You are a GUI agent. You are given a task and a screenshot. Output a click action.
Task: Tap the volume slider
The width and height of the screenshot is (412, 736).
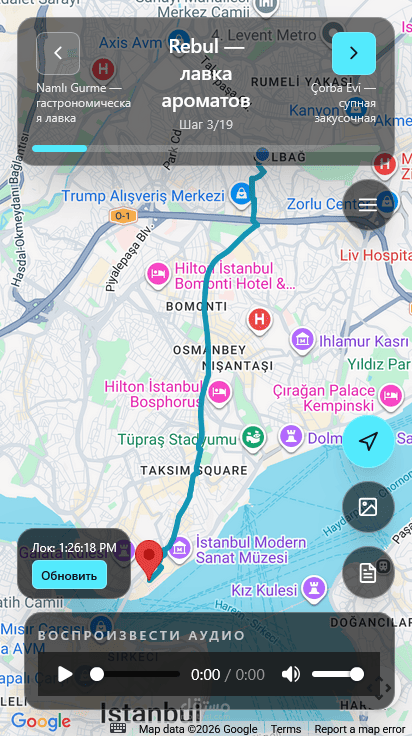coord(337,675)
